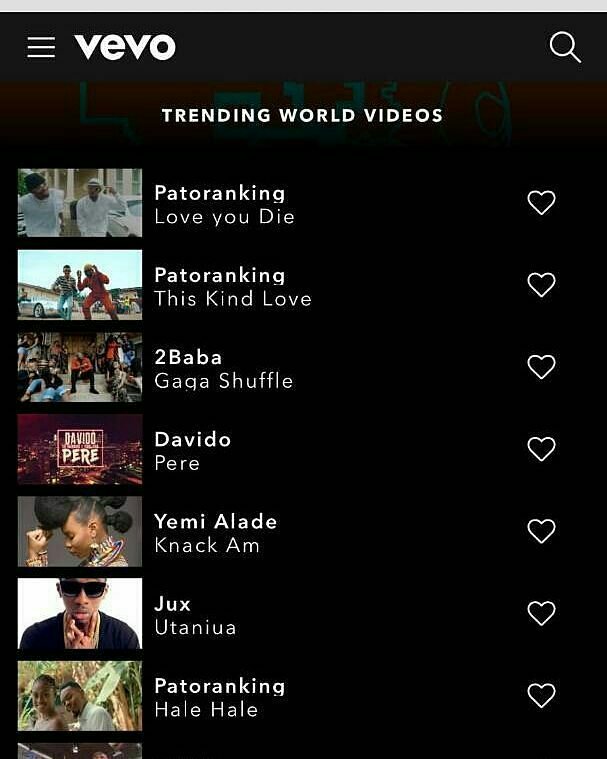Viewport: 607px width, 759px height.
Task: Open the hamburger menu
Action: [x=41, y=47]
